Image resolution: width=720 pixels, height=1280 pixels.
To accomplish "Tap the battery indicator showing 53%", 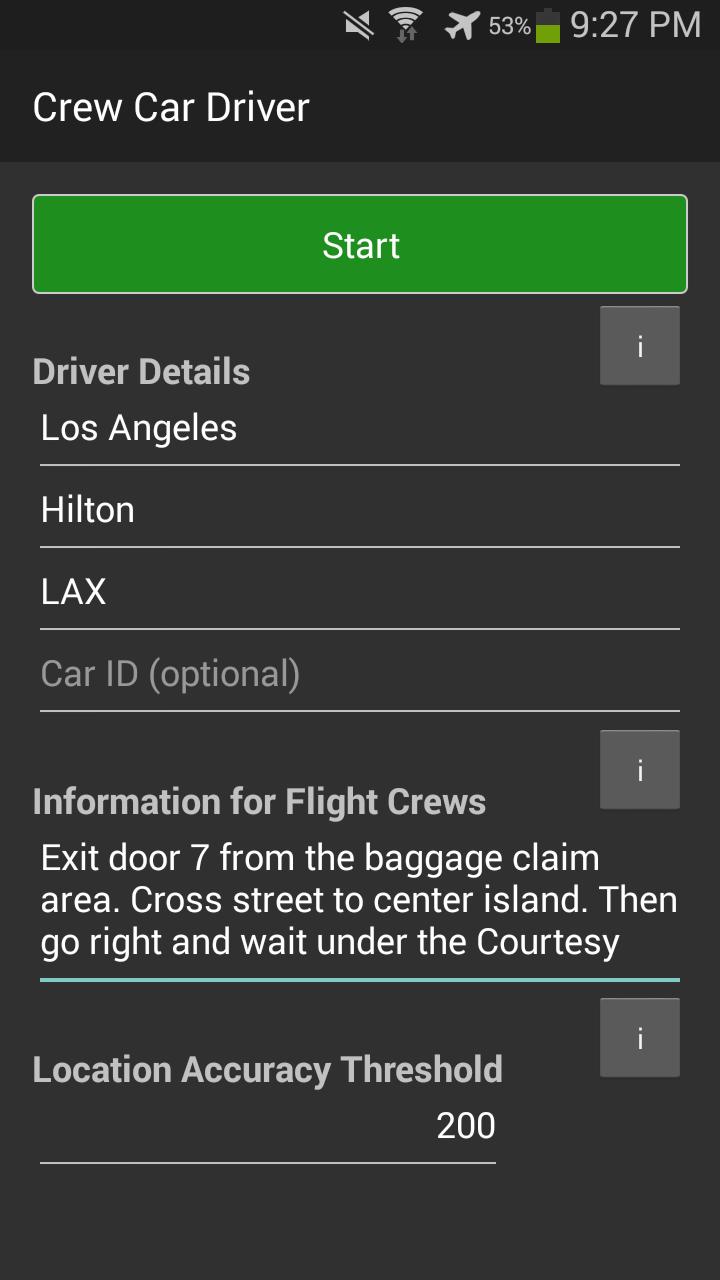I will (x=527, y=25).
